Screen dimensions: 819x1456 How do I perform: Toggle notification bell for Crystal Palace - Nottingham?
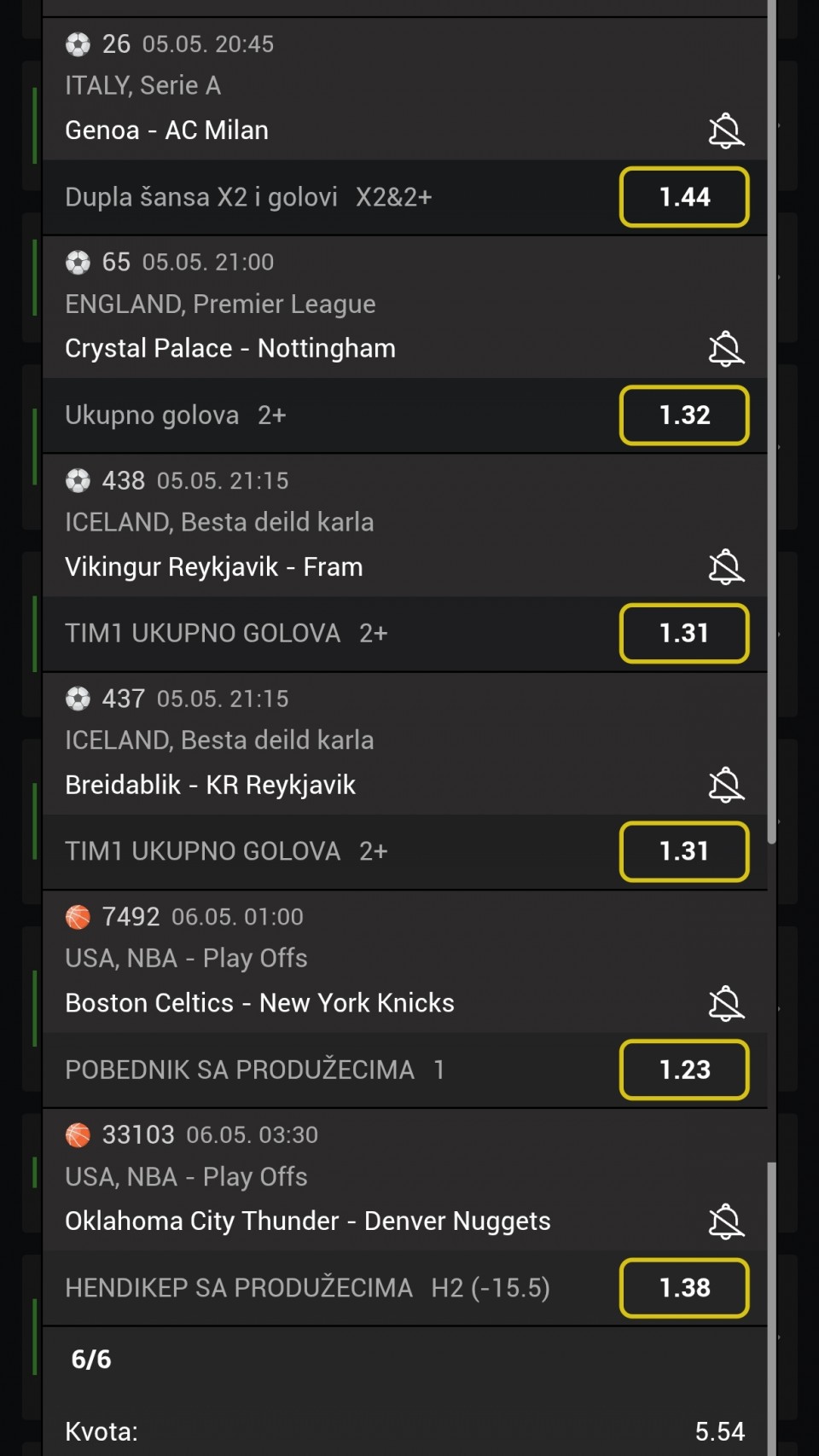pyautogui.click(x=726, y=349)
